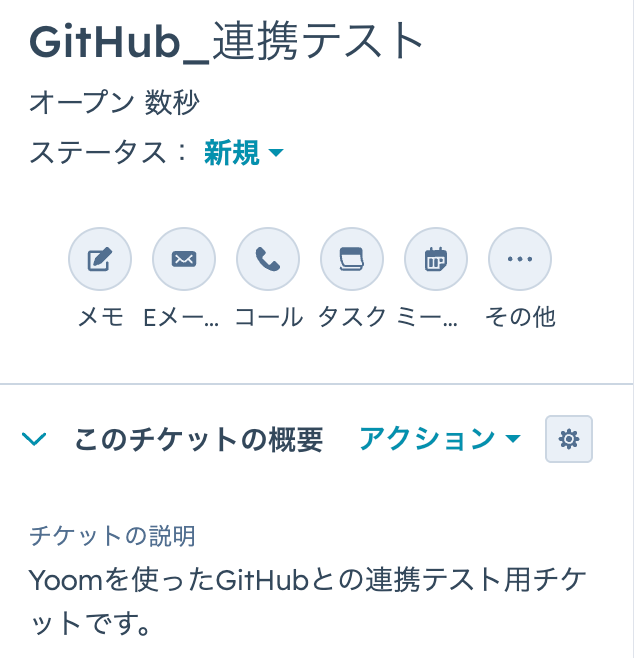Create a タスク for this ticket
Screen dimensions: 634x658
(352, 260)
